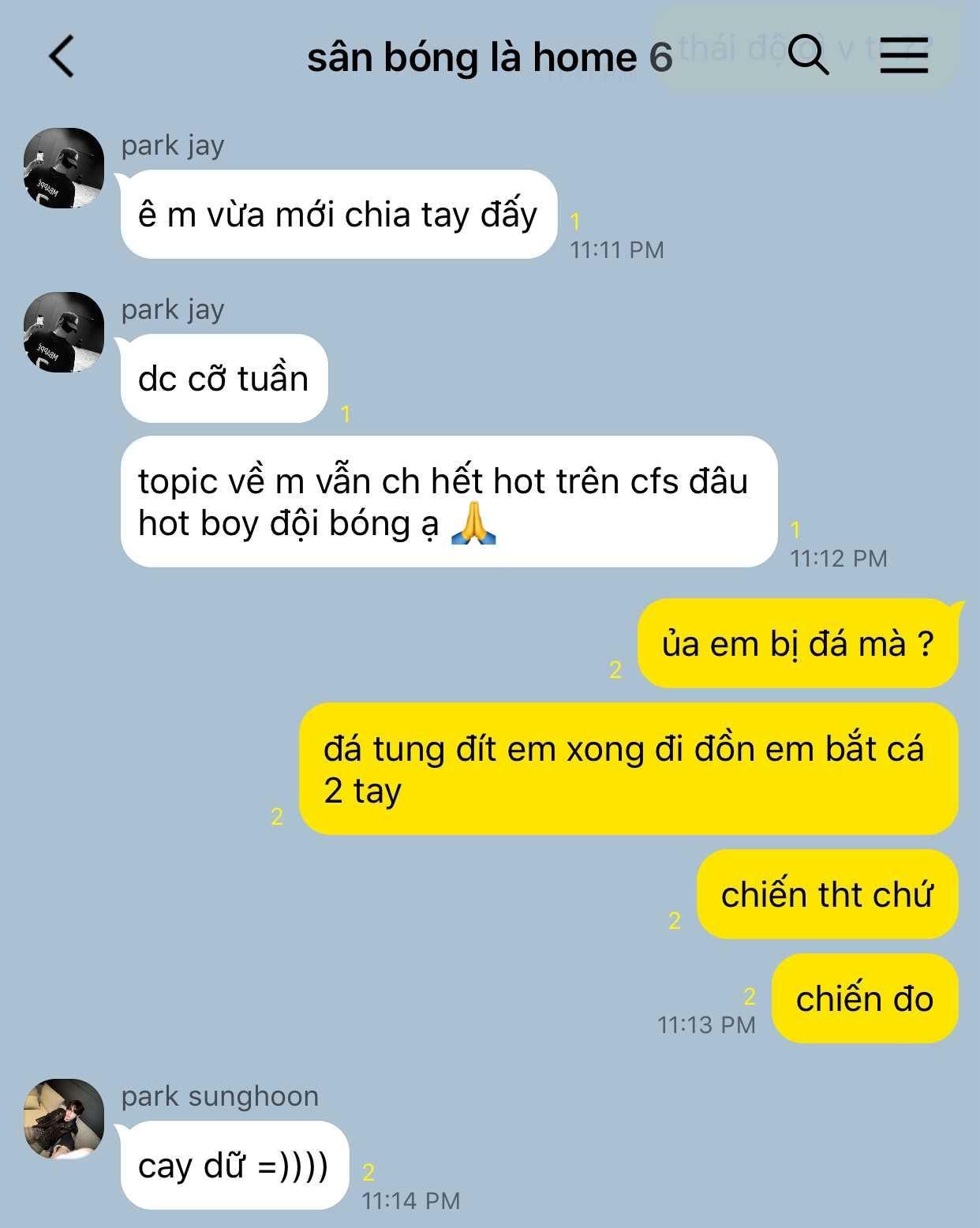Search messages in this chat
Viewport: 980px width, 1228px height.
808,55
